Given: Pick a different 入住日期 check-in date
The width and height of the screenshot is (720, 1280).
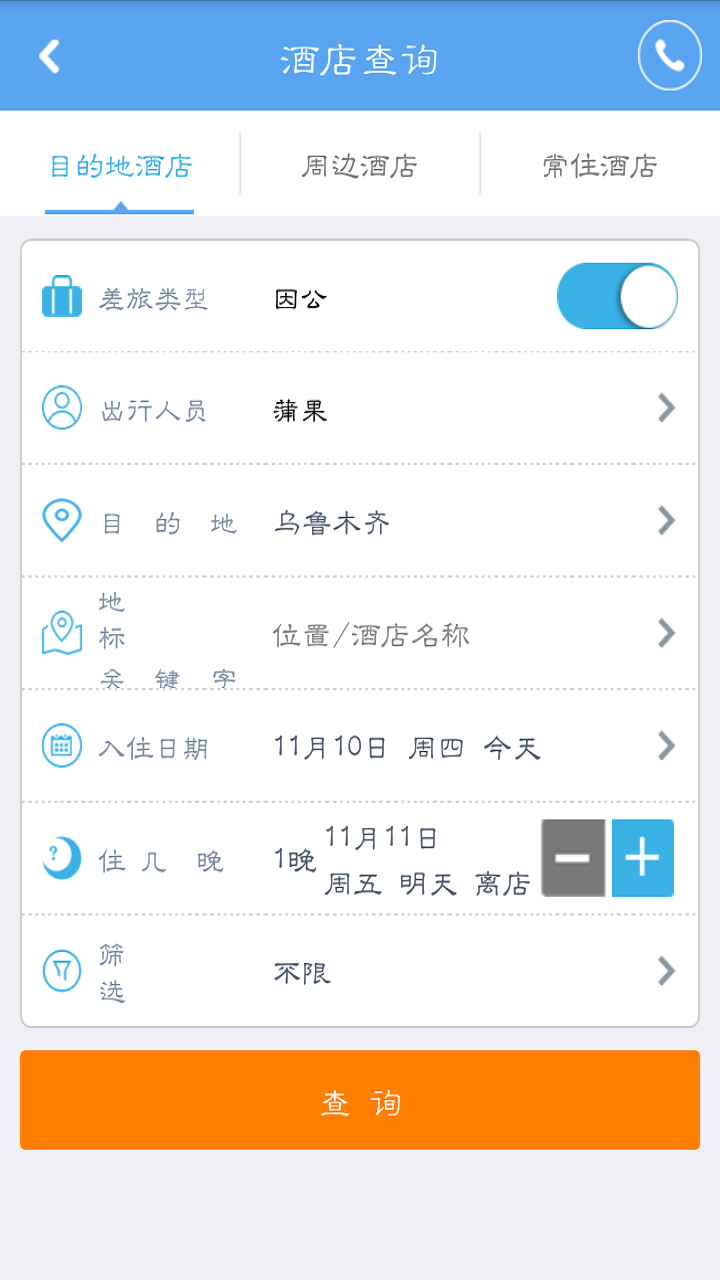Looking at the screenshot, I should click(x=360, y=747).
